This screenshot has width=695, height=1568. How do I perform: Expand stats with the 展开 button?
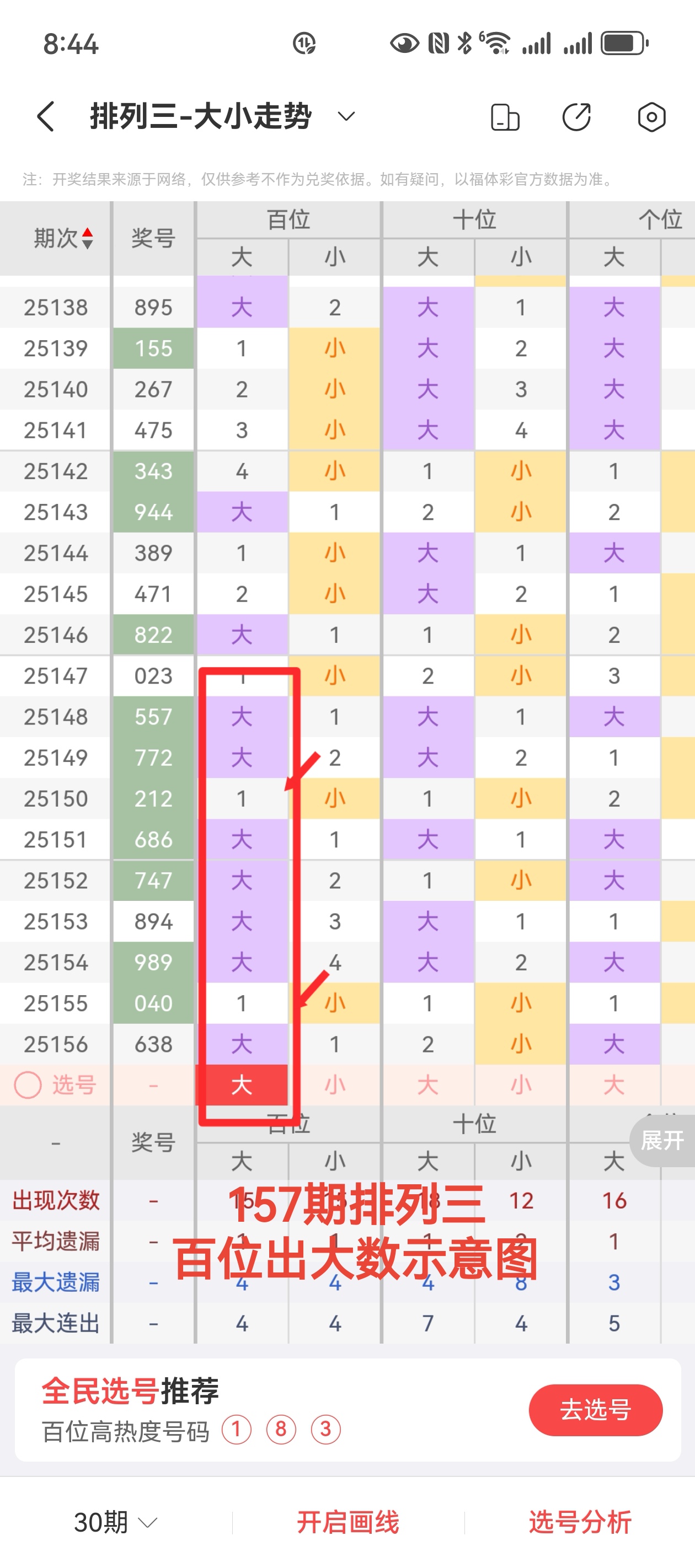click(662, 1140)
